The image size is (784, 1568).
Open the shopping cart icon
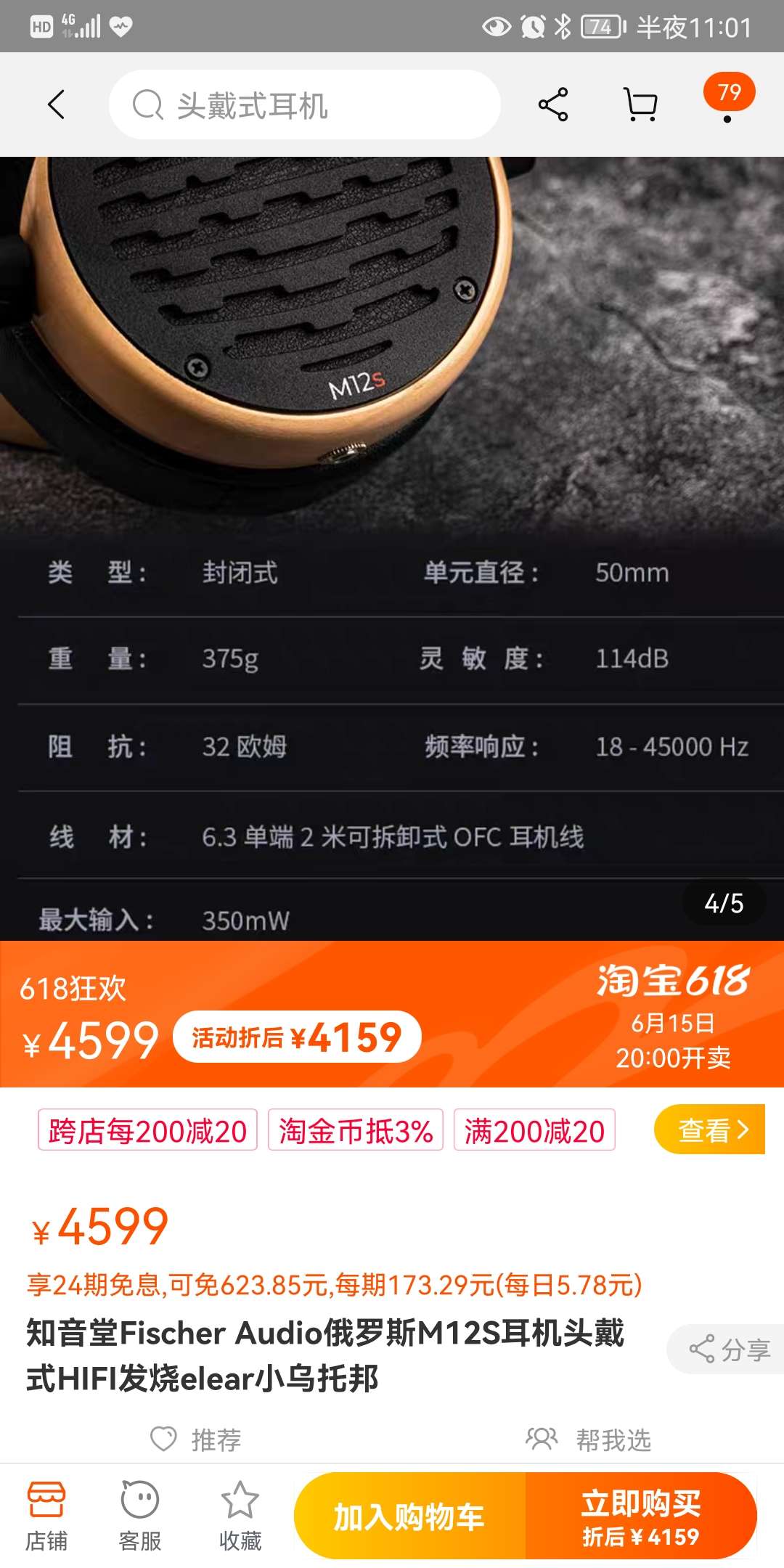pyautogui.click(x=640, y=105)
